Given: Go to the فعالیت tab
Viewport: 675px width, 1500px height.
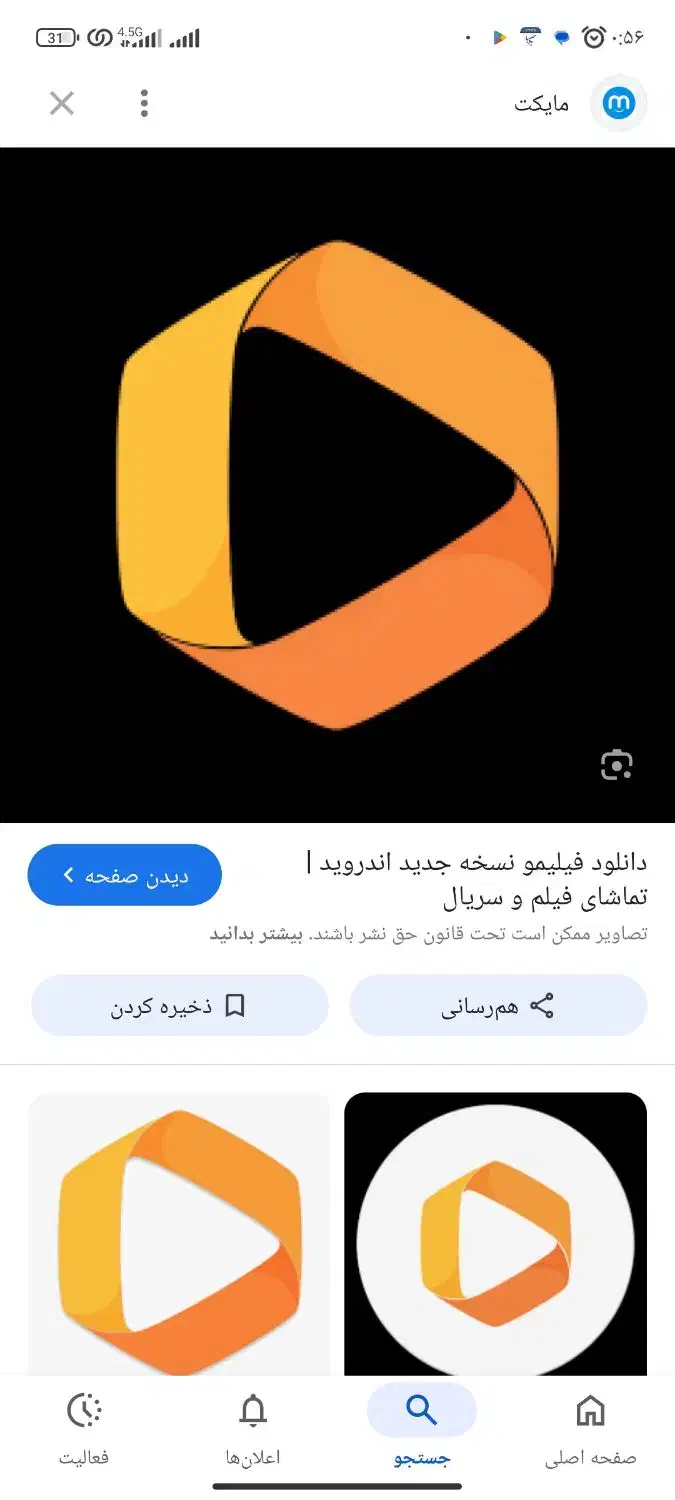Looking at the screenshot, I should pyautogui.click(x=84, y=1428).
